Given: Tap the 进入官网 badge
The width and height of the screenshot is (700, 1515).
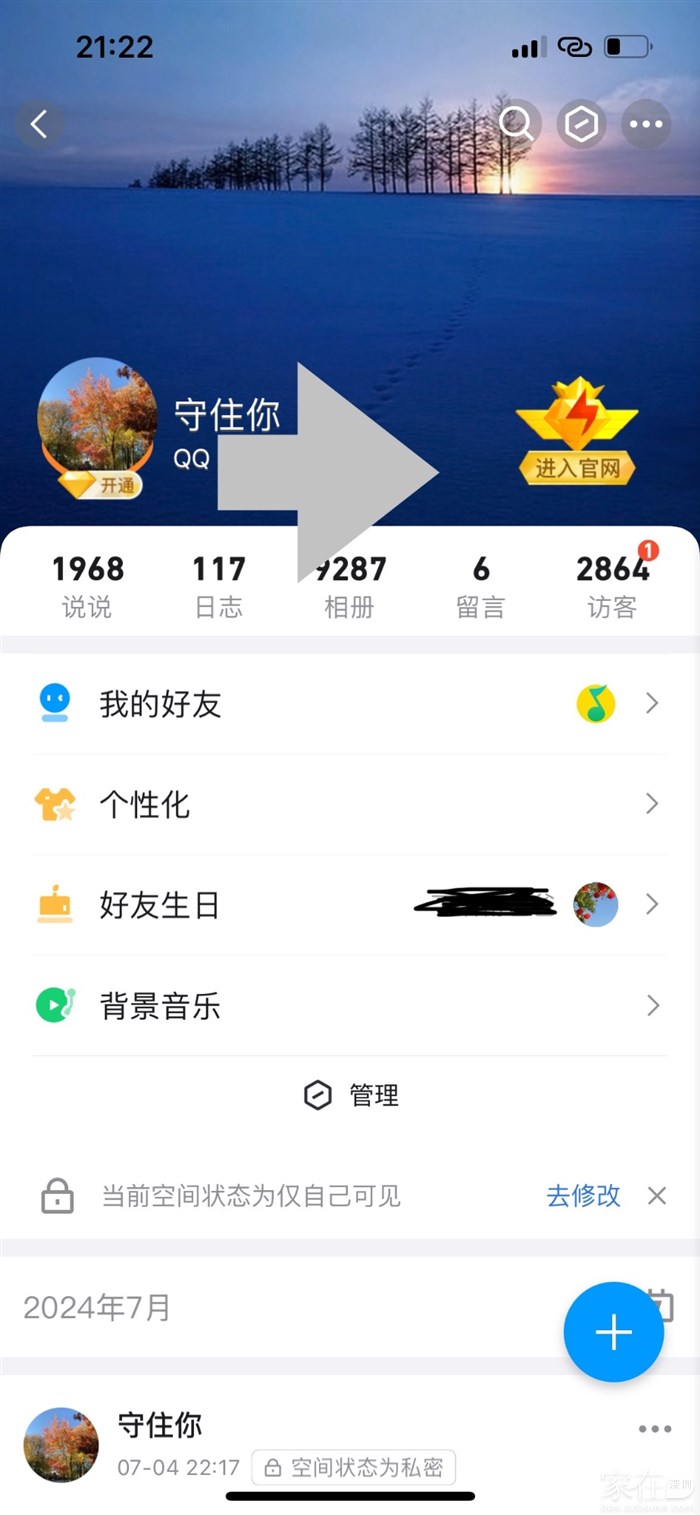Looking at the screenshot, I should click(x=577, y=433).
